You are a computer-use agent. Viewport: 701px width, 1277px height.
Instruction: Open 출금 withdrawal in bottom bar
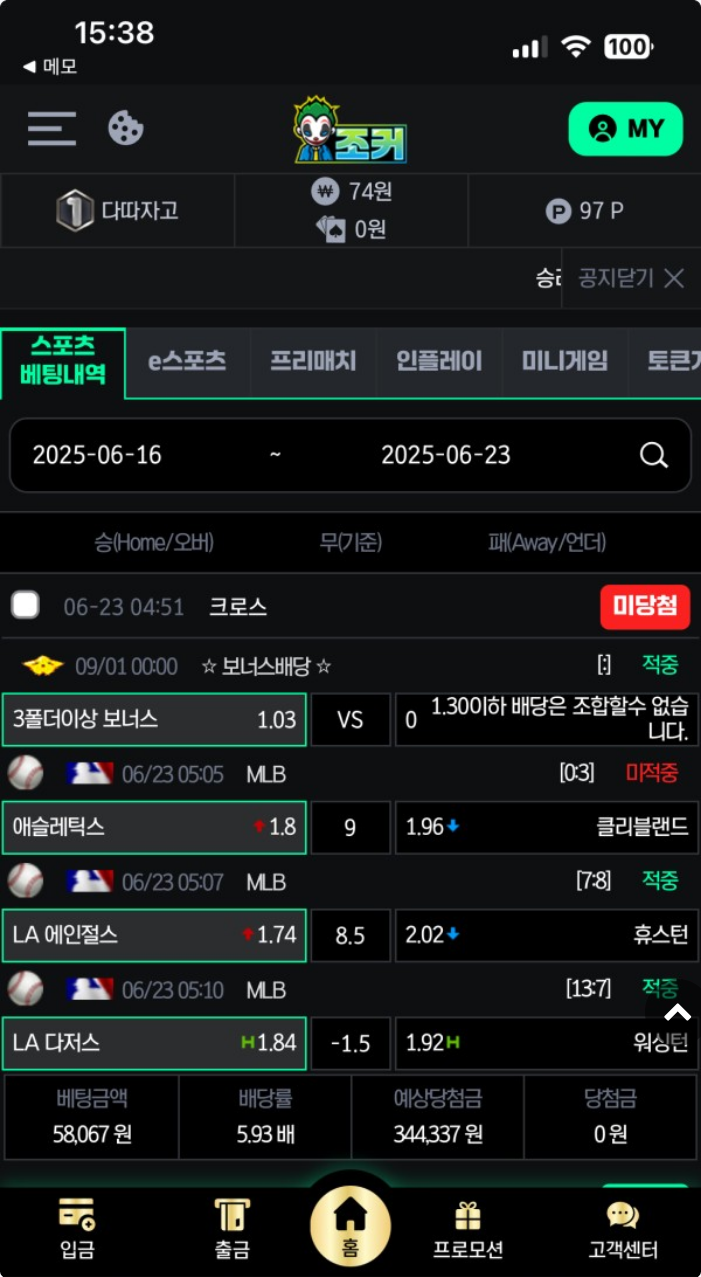coord(232,1229)
